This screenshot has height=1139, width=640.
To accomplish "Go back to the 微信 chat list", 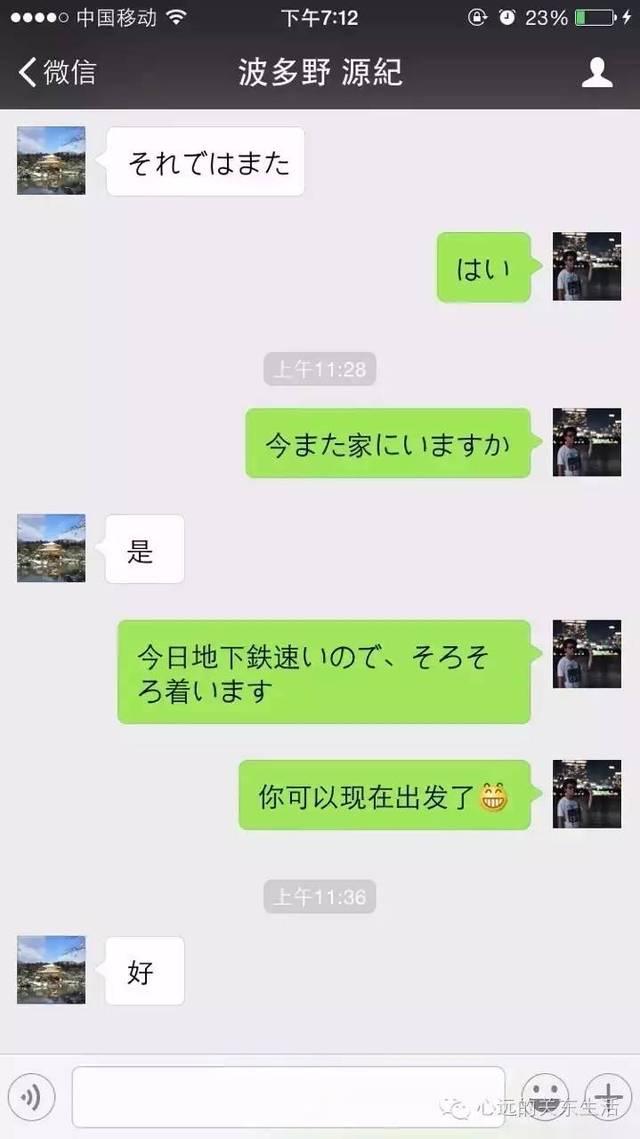I will click(x=57, y=72).
